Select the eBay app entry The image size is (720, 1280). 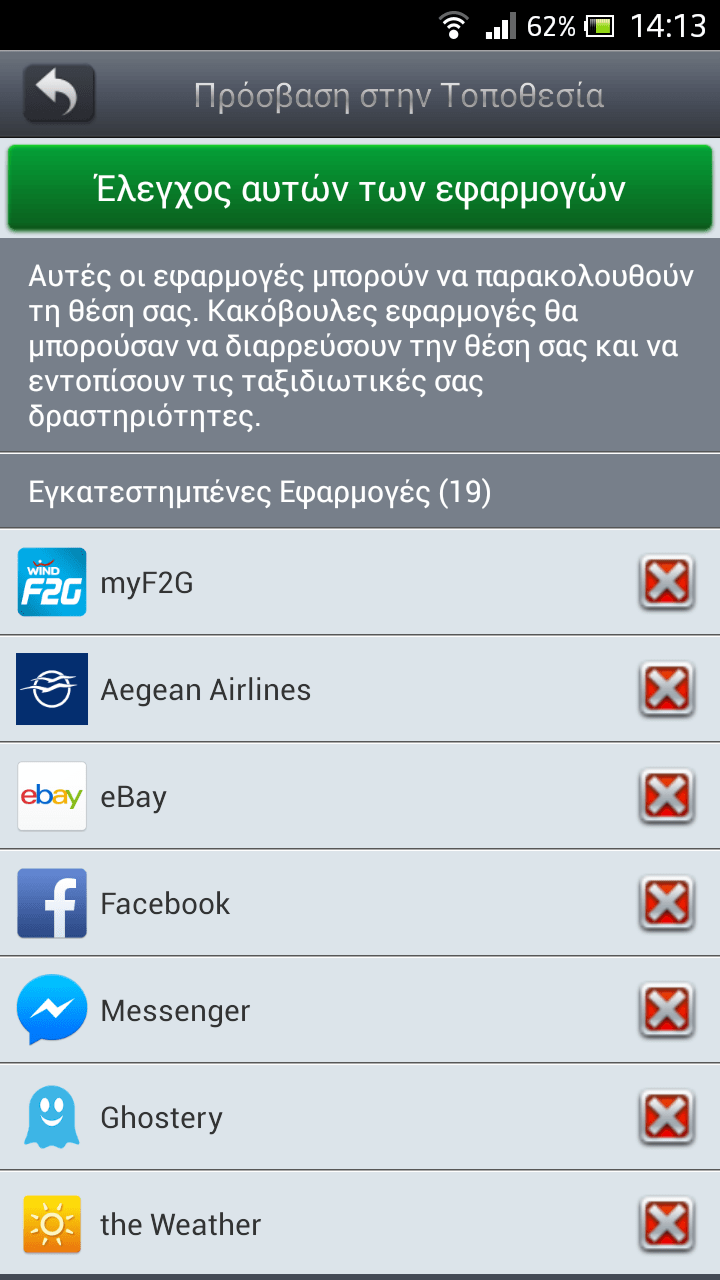(x=300, y=796)
